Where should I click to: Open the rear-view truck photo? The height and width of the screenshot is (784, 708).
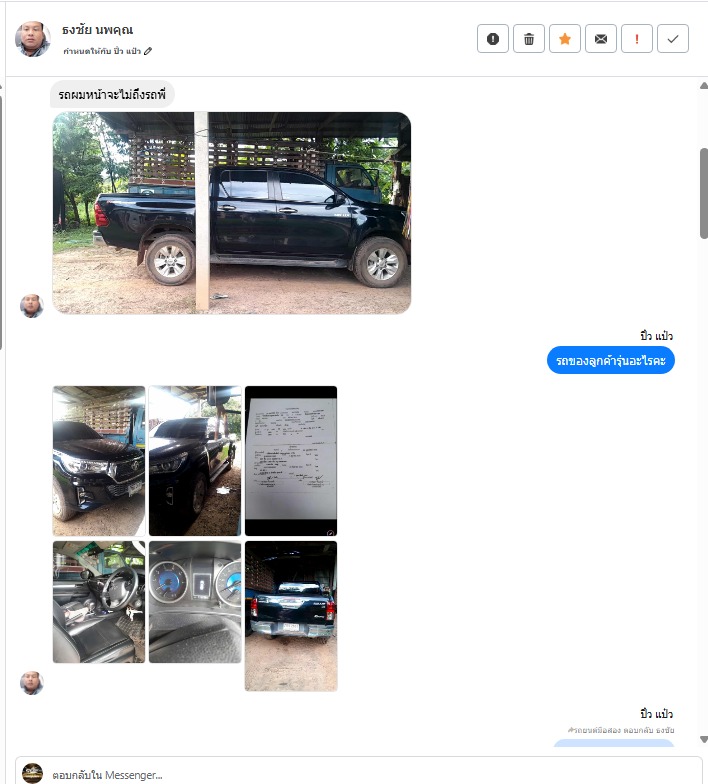click(x=291, y=616)
